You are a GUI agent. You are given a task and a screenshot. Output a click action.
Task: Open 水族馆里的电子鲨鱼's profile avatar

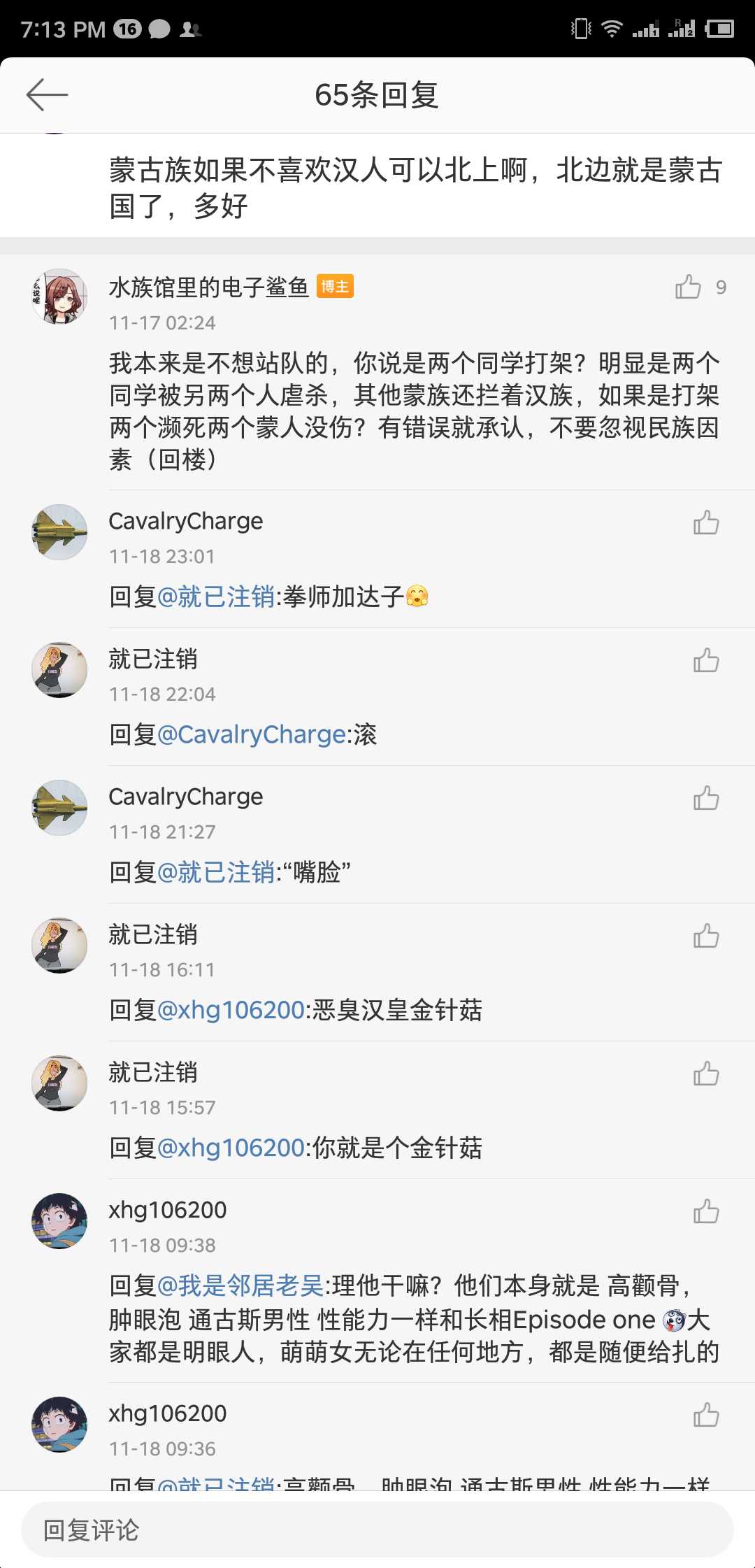59,297
